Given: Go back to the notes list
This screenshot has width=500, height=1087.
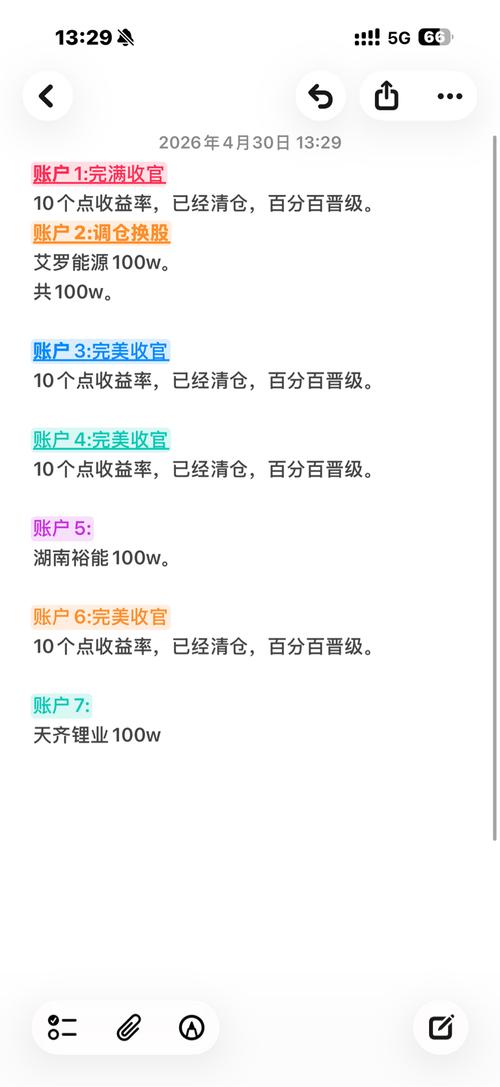Looking at the screenshot, I should point(47,96).
